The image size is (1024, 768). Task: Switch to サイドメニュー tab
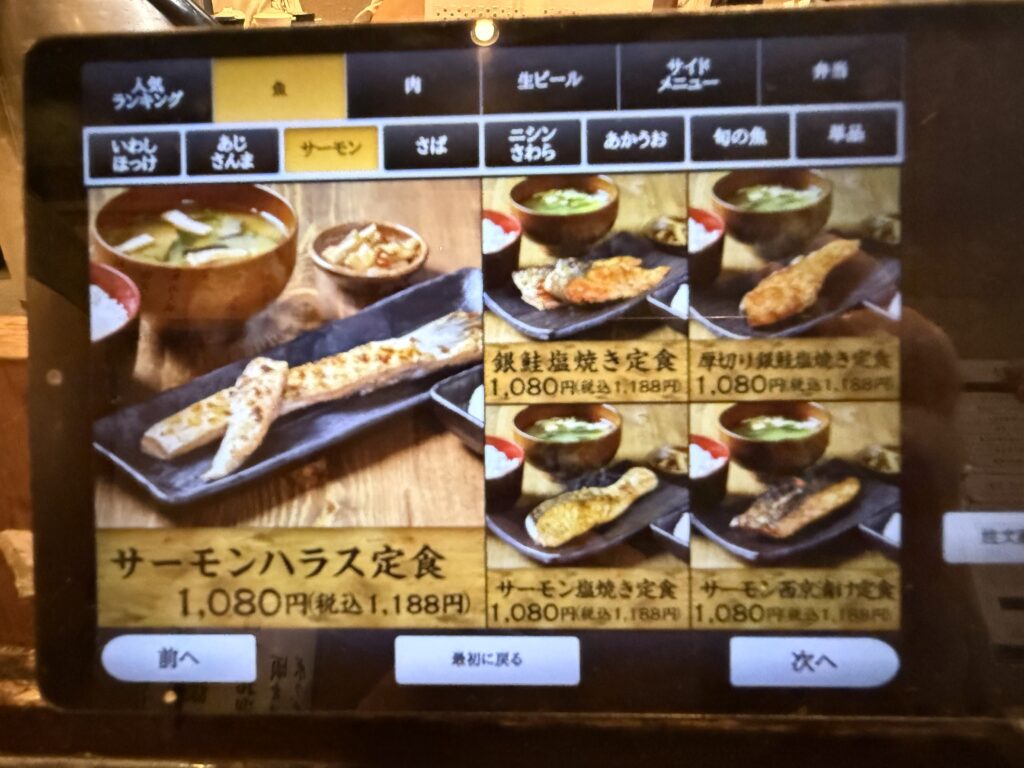click(x=688, y=77)
